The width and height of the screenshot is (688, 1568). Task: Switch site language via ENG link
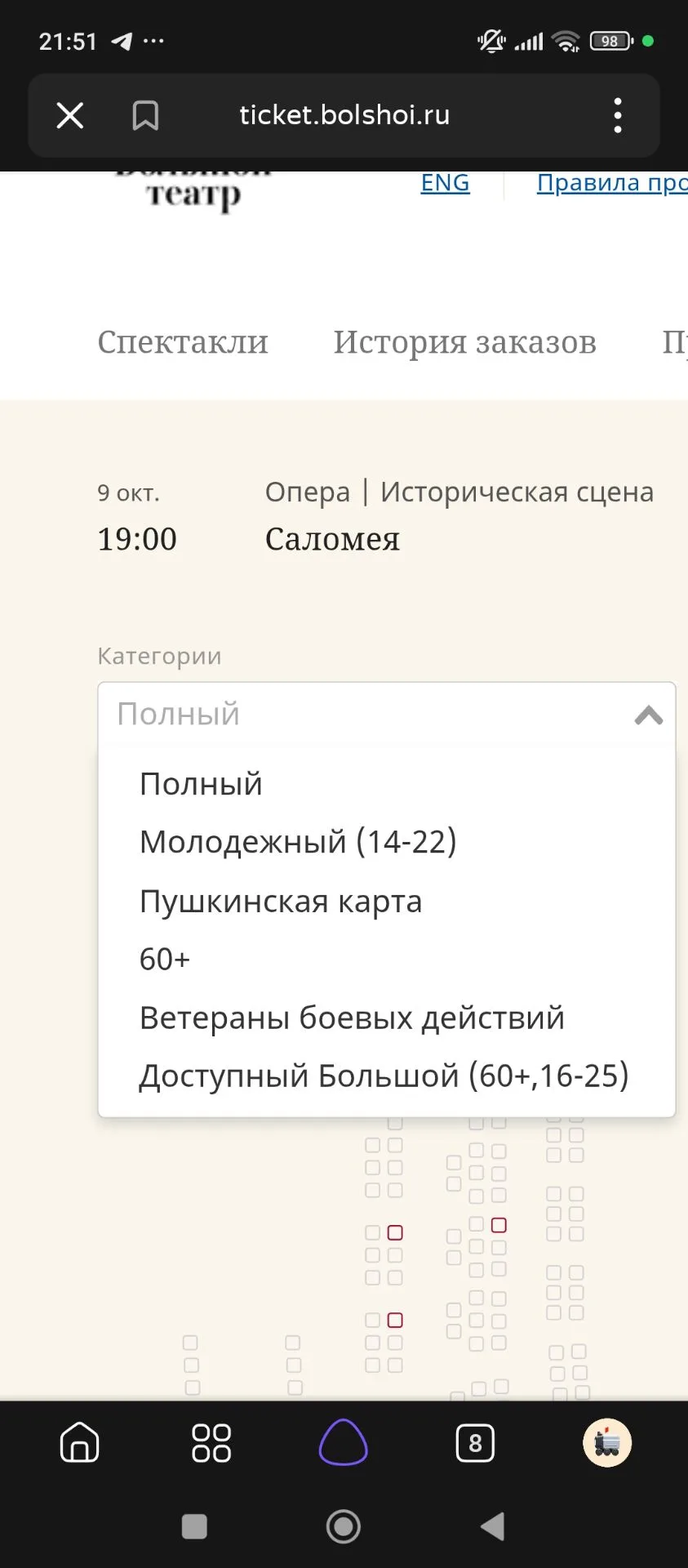(x=445, y=183)
